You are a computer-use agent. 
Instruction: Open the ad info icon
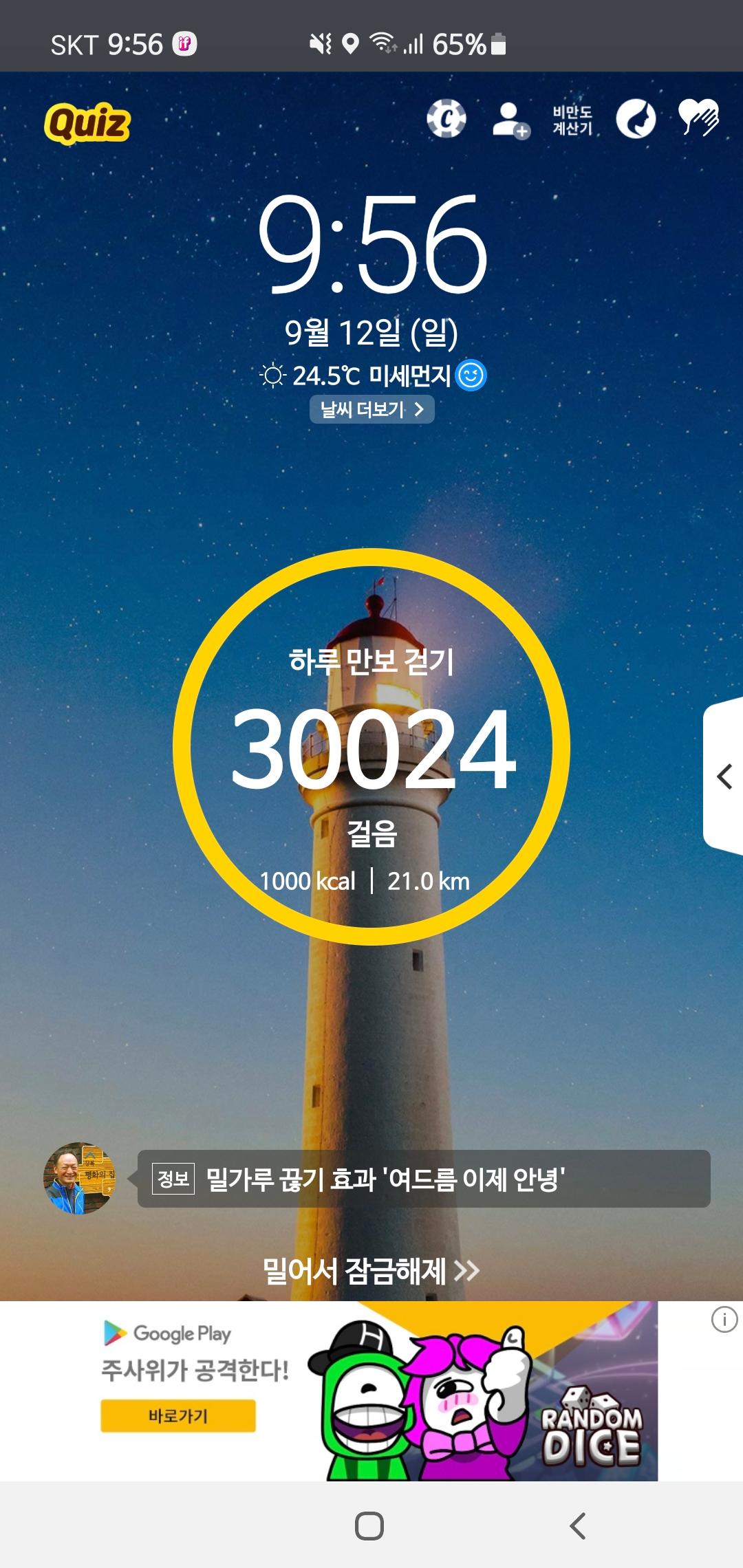click(724, 1320)
